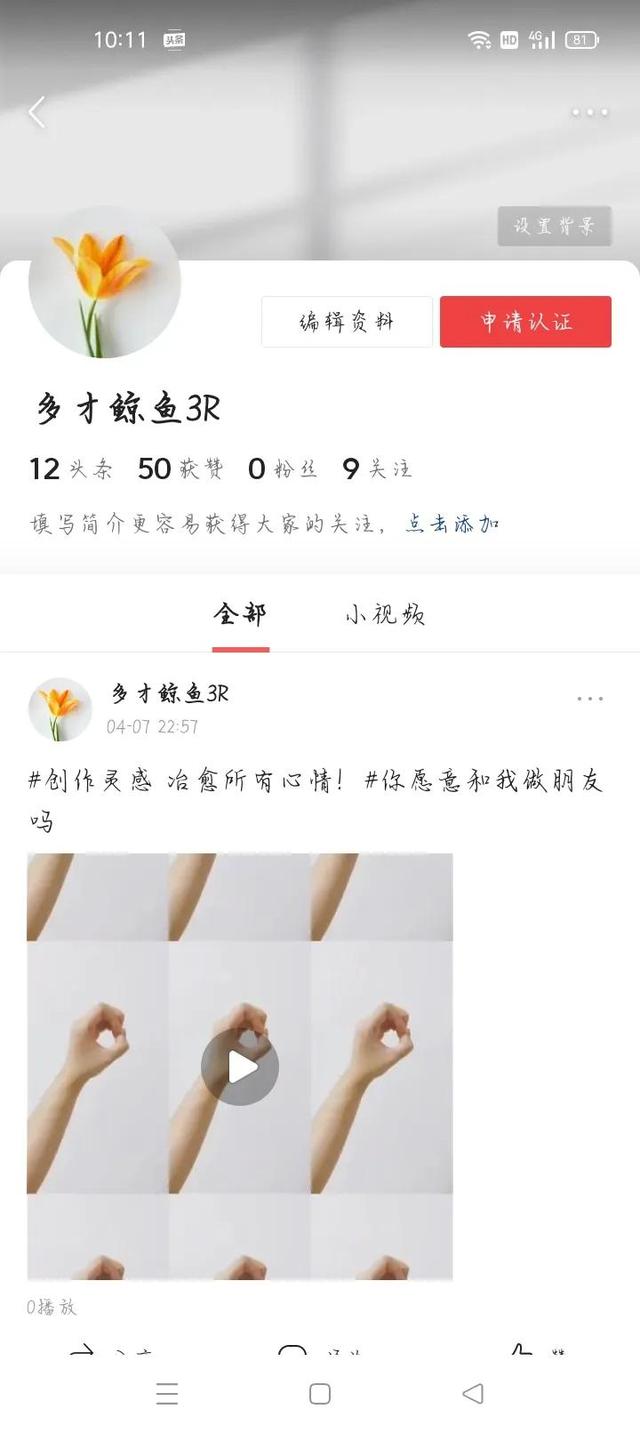
Task: Open the post's three-dot options menu
Action: 590,699
